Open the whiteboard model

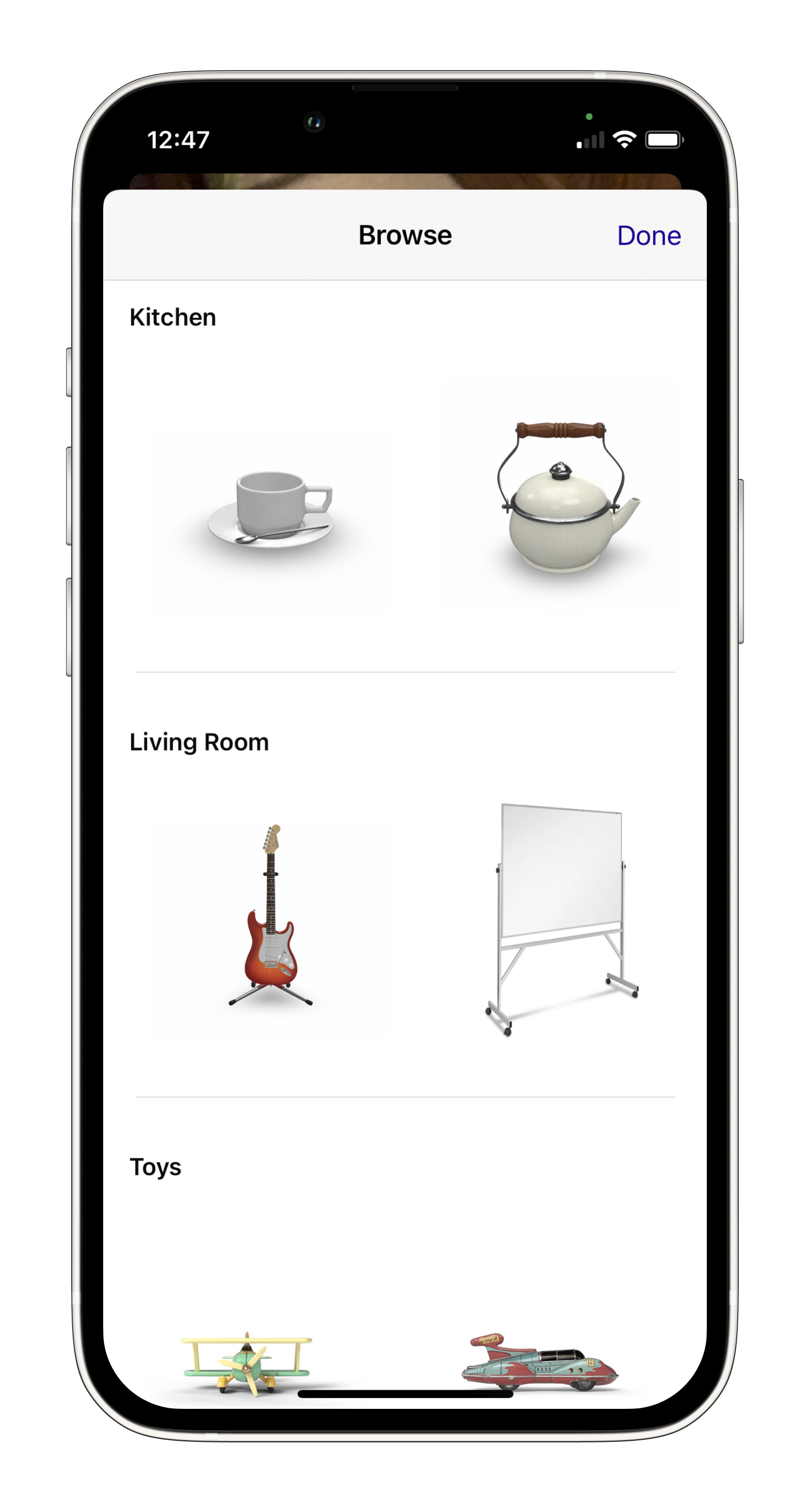[x=561, y=919]
